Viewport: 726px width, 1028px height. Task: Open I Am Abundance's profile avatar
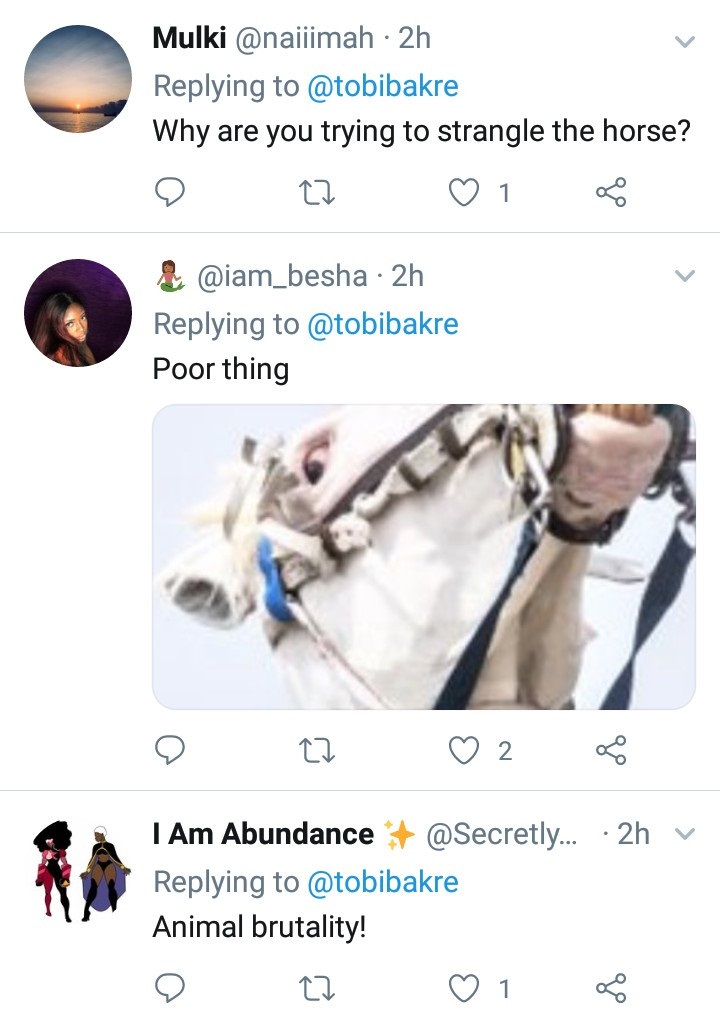click(x=78, y=870)
